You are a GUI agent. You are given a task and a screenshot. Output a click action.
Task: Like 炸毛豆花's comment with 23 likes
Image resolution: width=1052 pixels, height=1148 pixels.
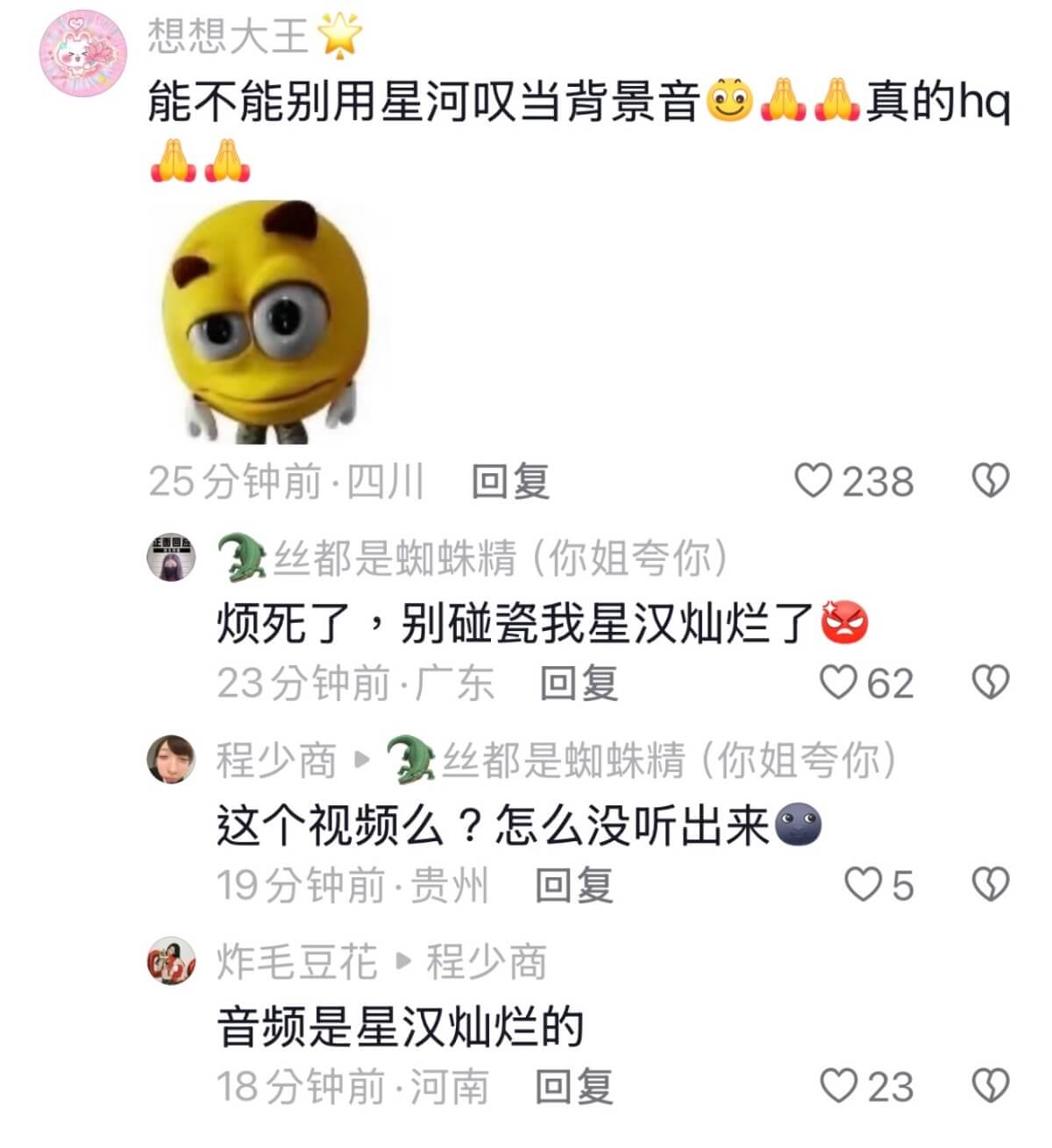838,1088
